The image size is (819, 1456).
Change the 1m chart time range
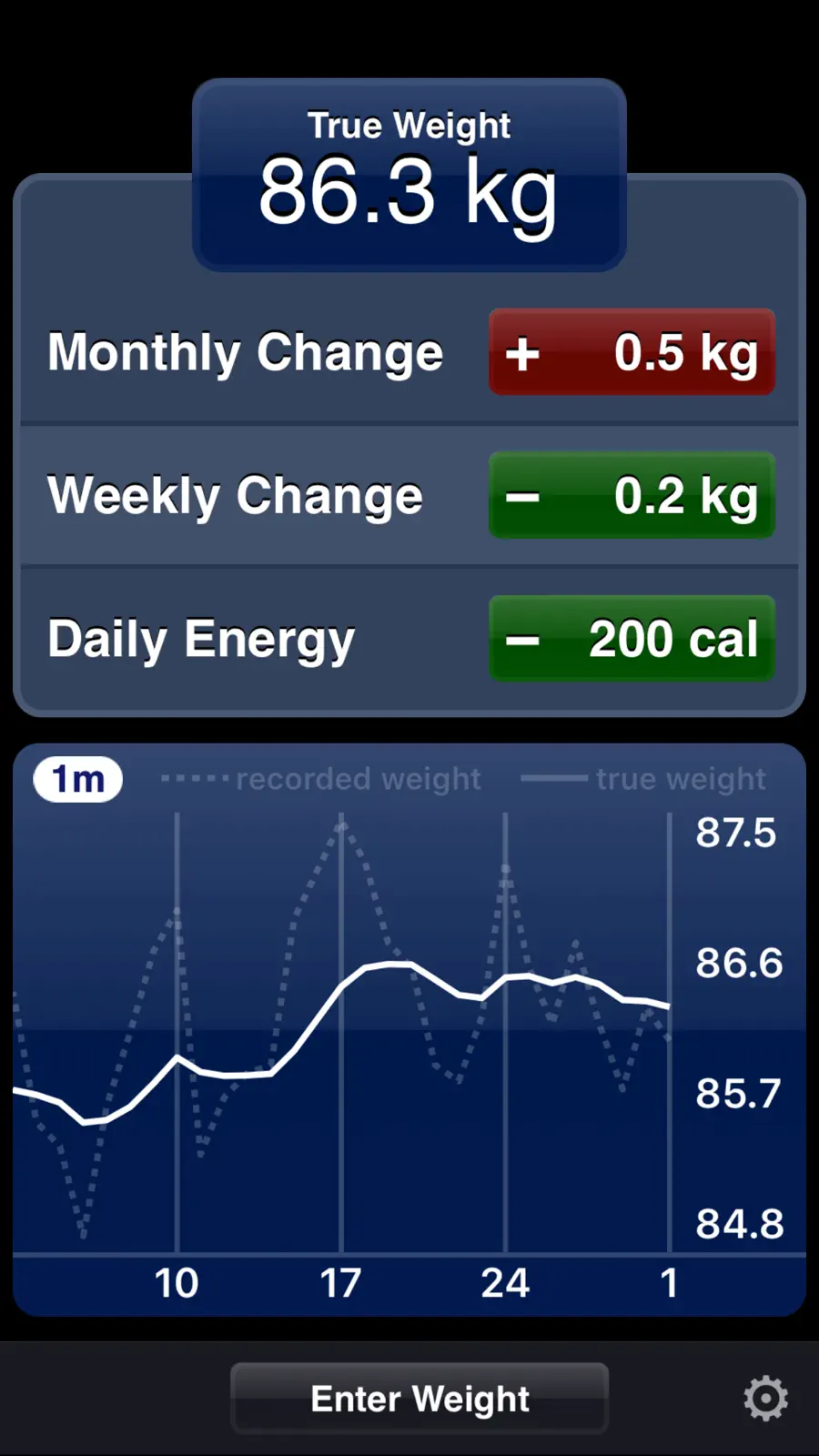coord(78,780)
